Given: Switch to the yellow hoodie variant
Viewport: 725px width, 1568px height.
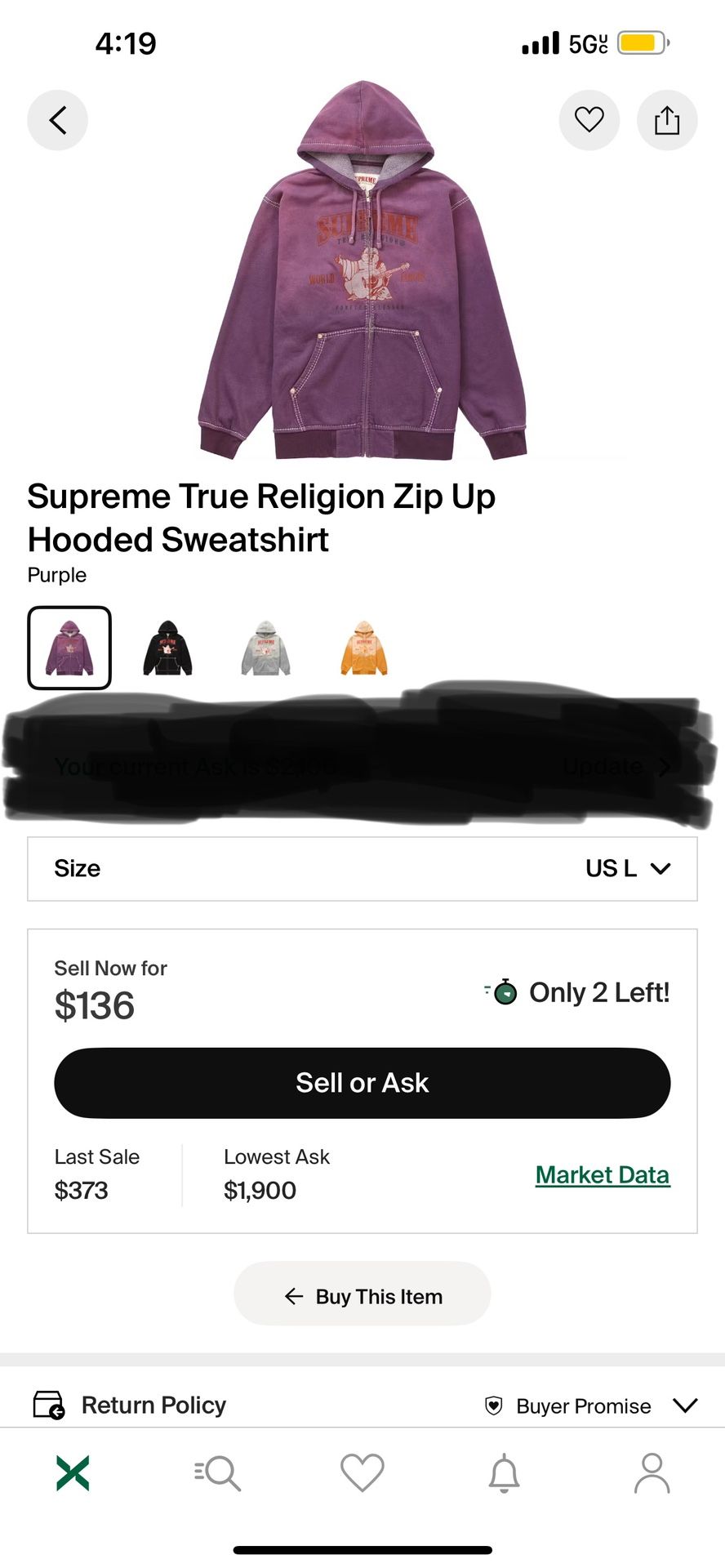Looking at the screenshot, I should coord(362,648).
